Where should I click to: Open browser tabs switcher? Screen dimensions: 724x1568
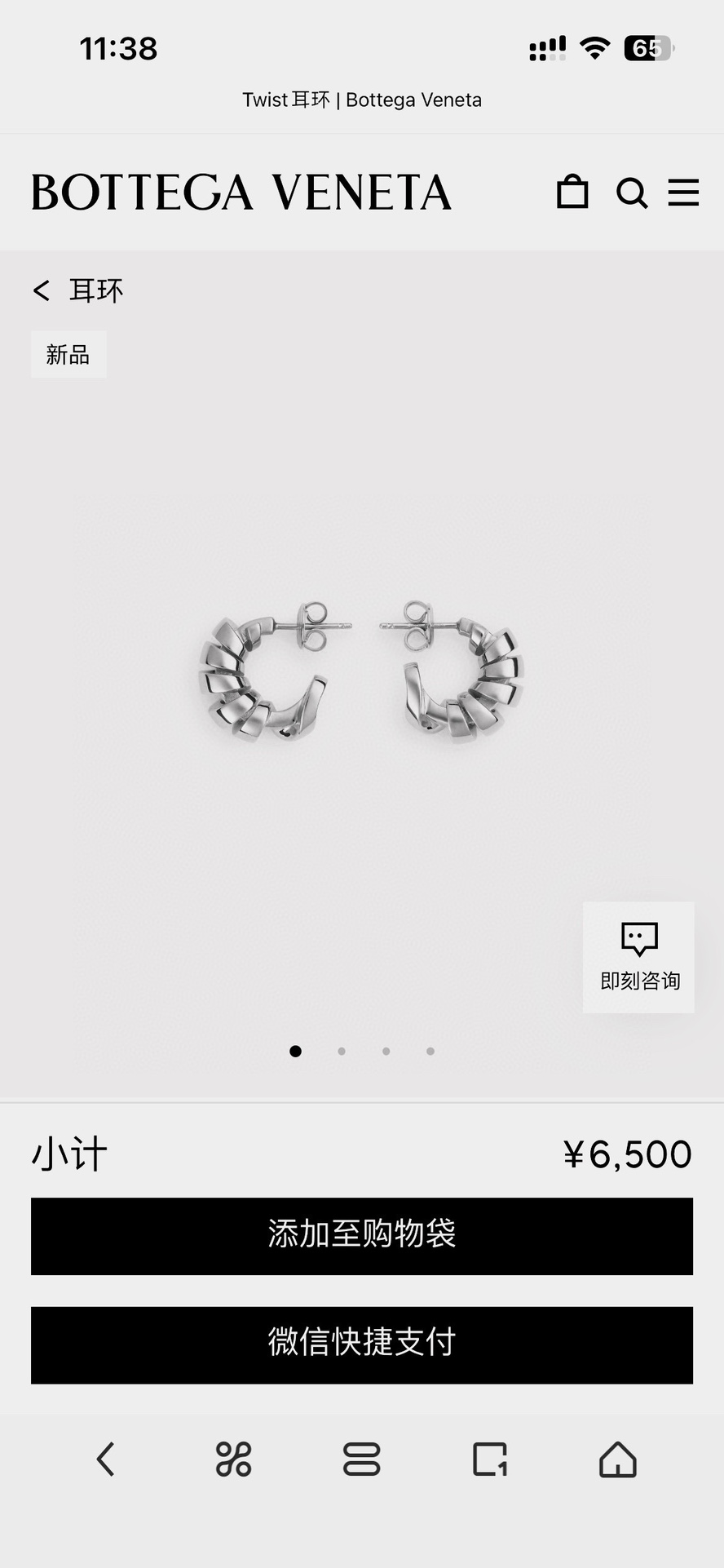361,1459
